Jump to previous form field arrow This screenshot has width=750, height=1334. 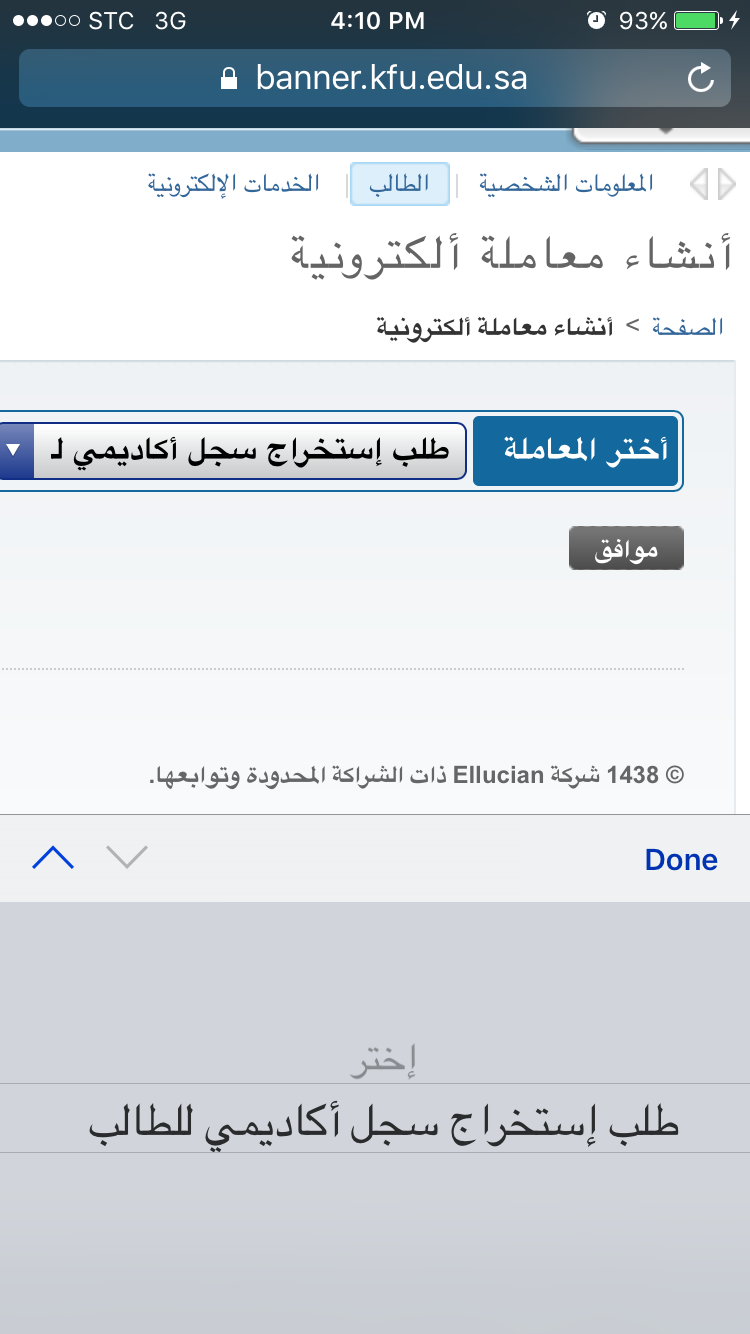click(53, 858)
